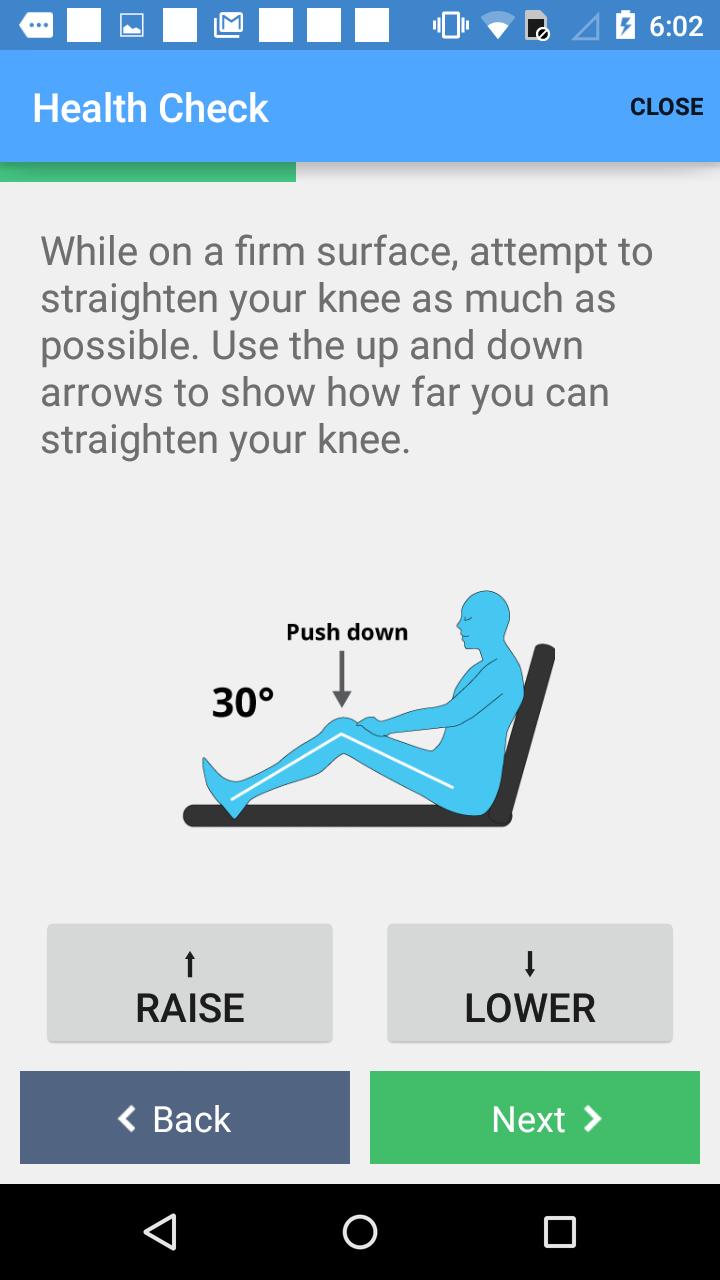720x1280 pixels.
Task: Go to the previous step with Back
Action: click(185, 1117)
